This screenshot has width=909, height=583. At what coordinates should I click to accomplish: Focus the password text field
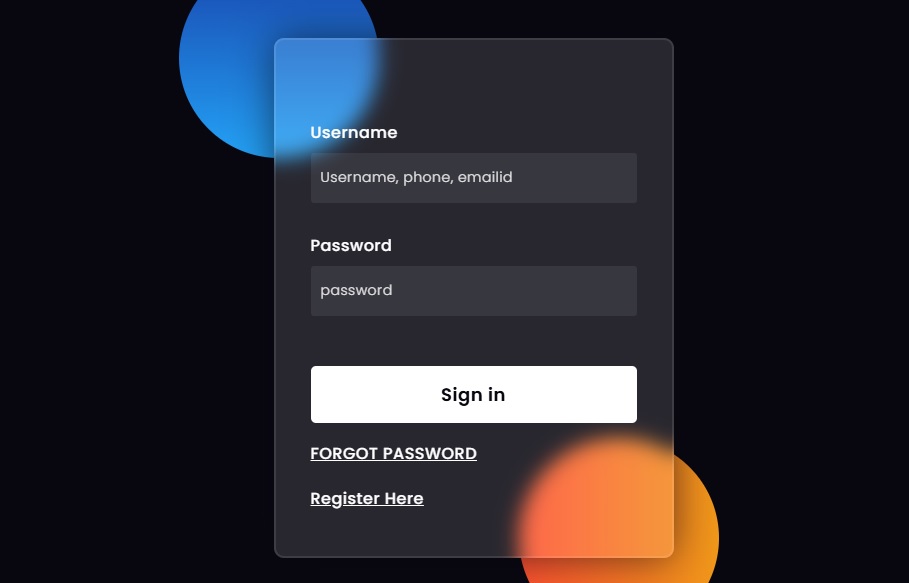pyautogui.click(x=473, y=291)
